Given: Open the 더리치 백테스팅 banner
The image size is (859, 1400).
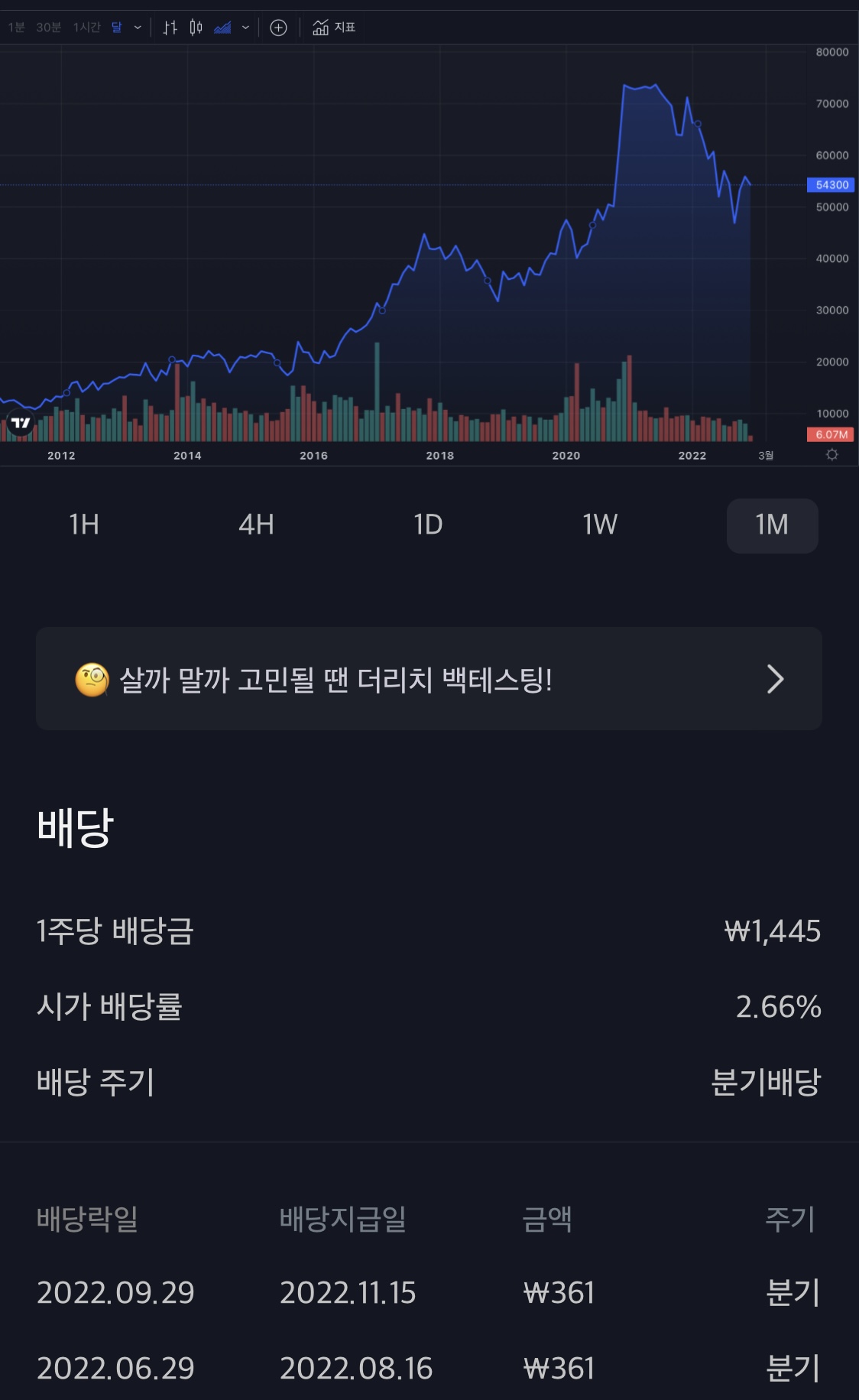Looking at the screenshot, I should [x=429, y=679].
